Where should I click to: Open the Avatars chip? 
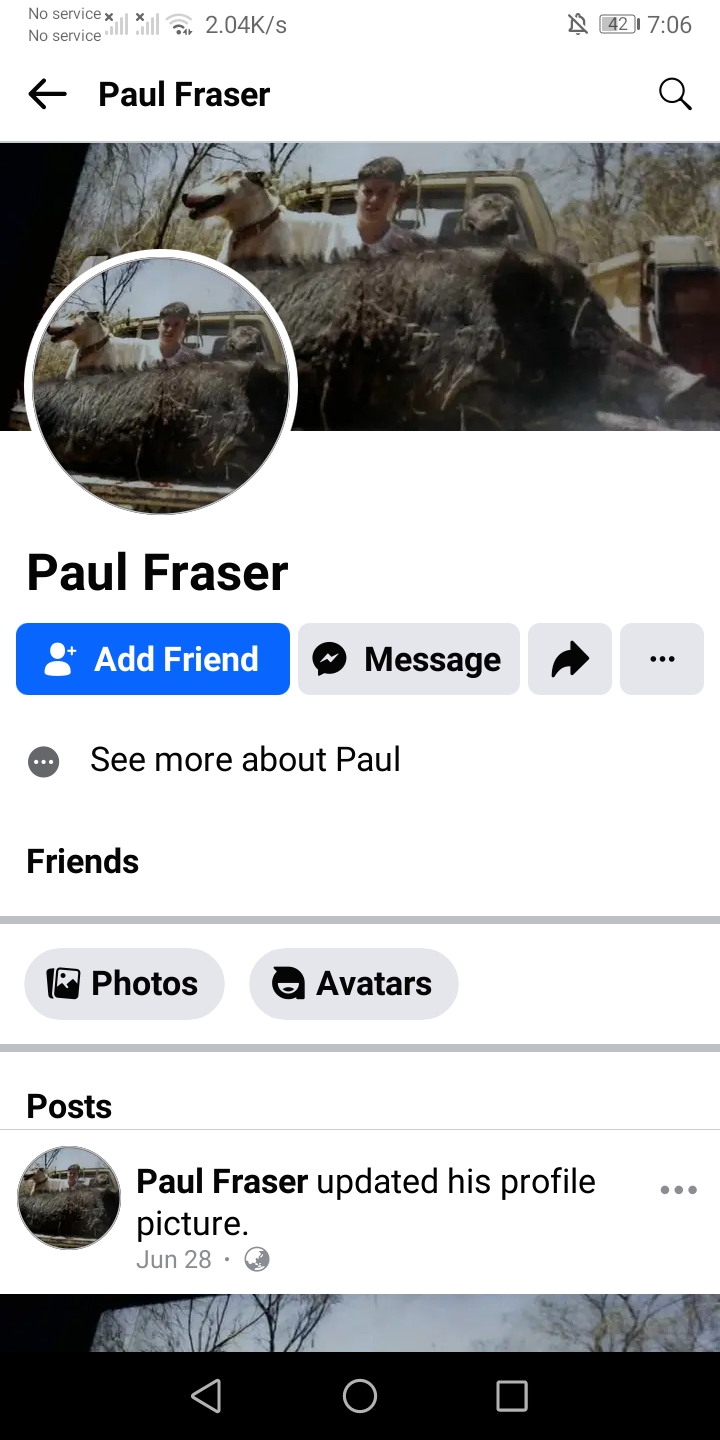click(x=354, y=984)
